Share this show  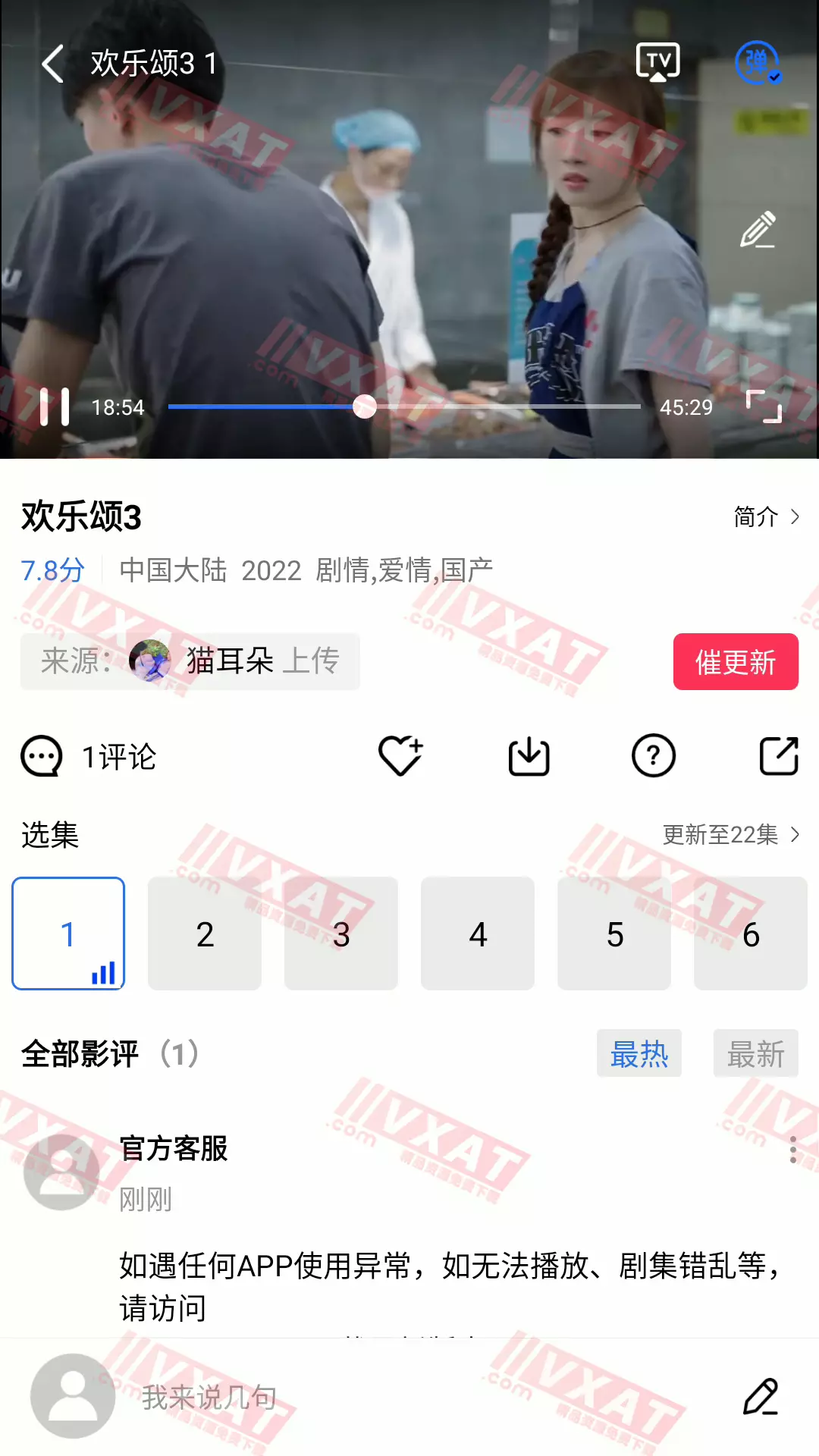(x=779, y=756)
